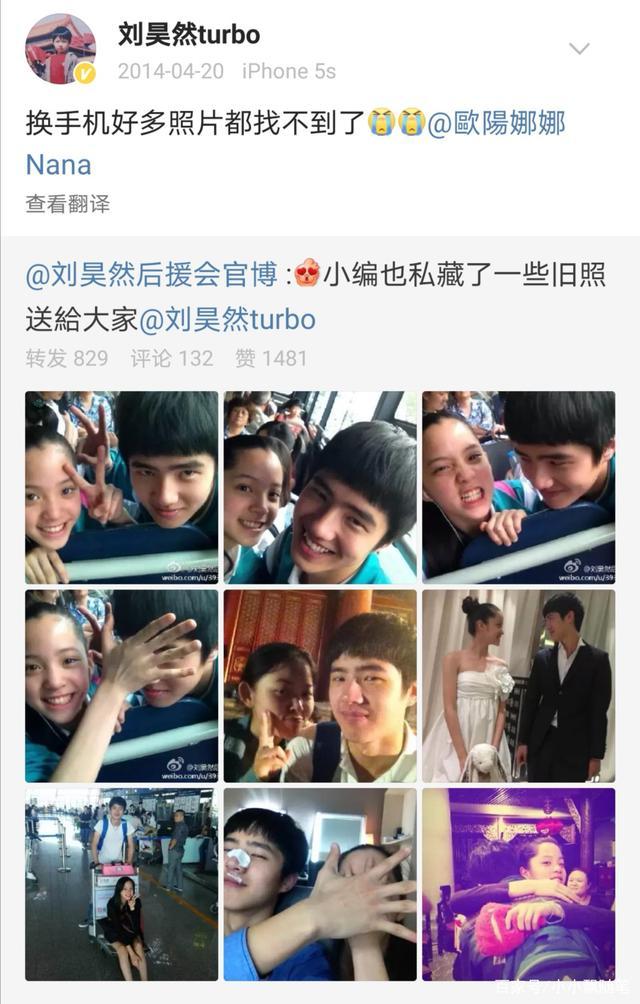Open the airport luggage cart photo
This screenshot has width=640, height=1004.
pos(121,883)
